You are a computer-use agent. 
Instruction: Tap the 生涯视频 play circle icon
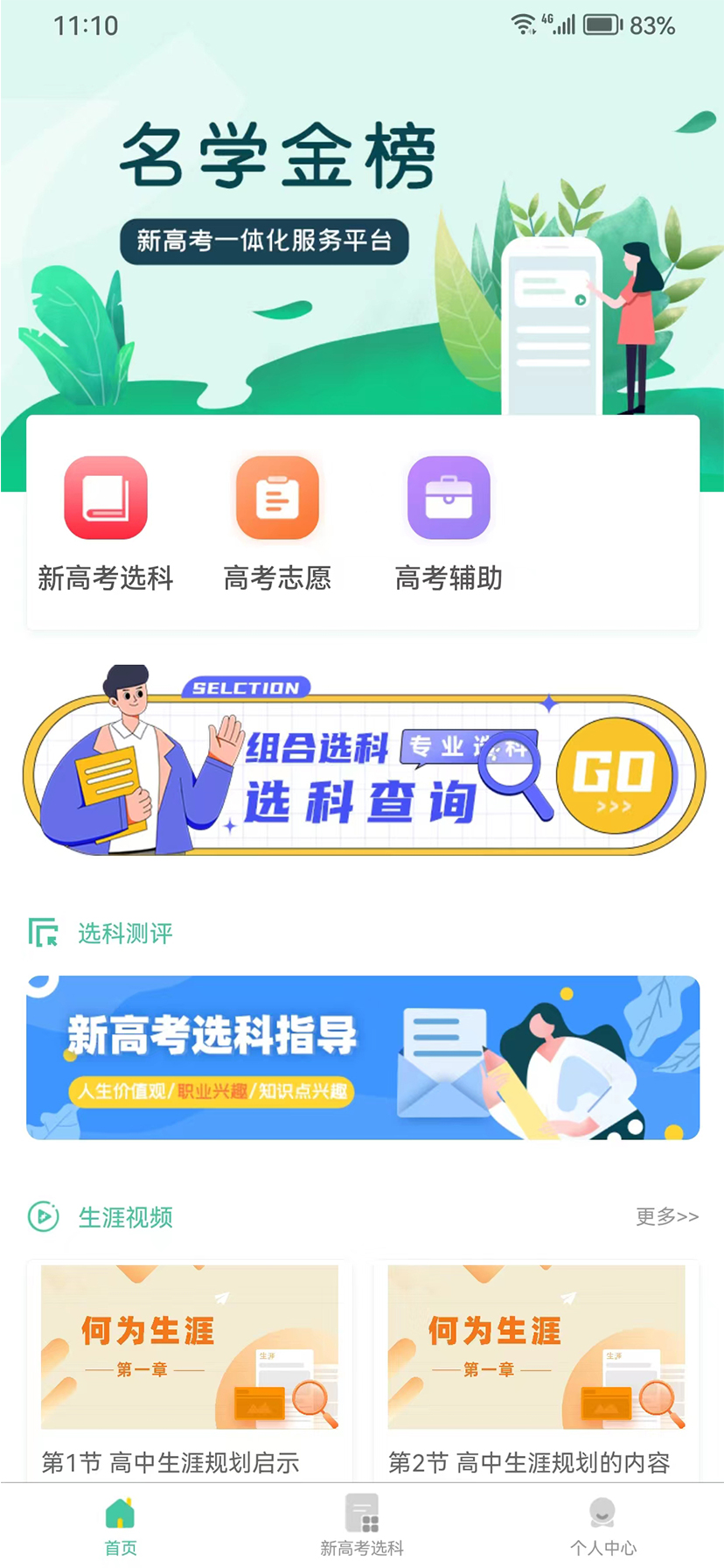[x=42, y=1217]
